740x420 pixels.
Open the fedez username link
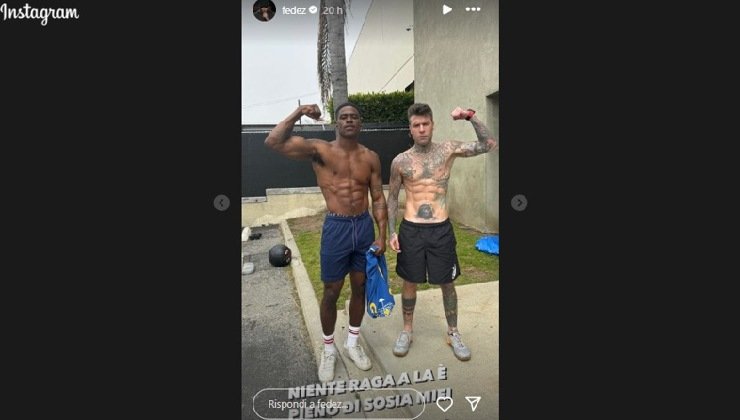pos(293,10)
